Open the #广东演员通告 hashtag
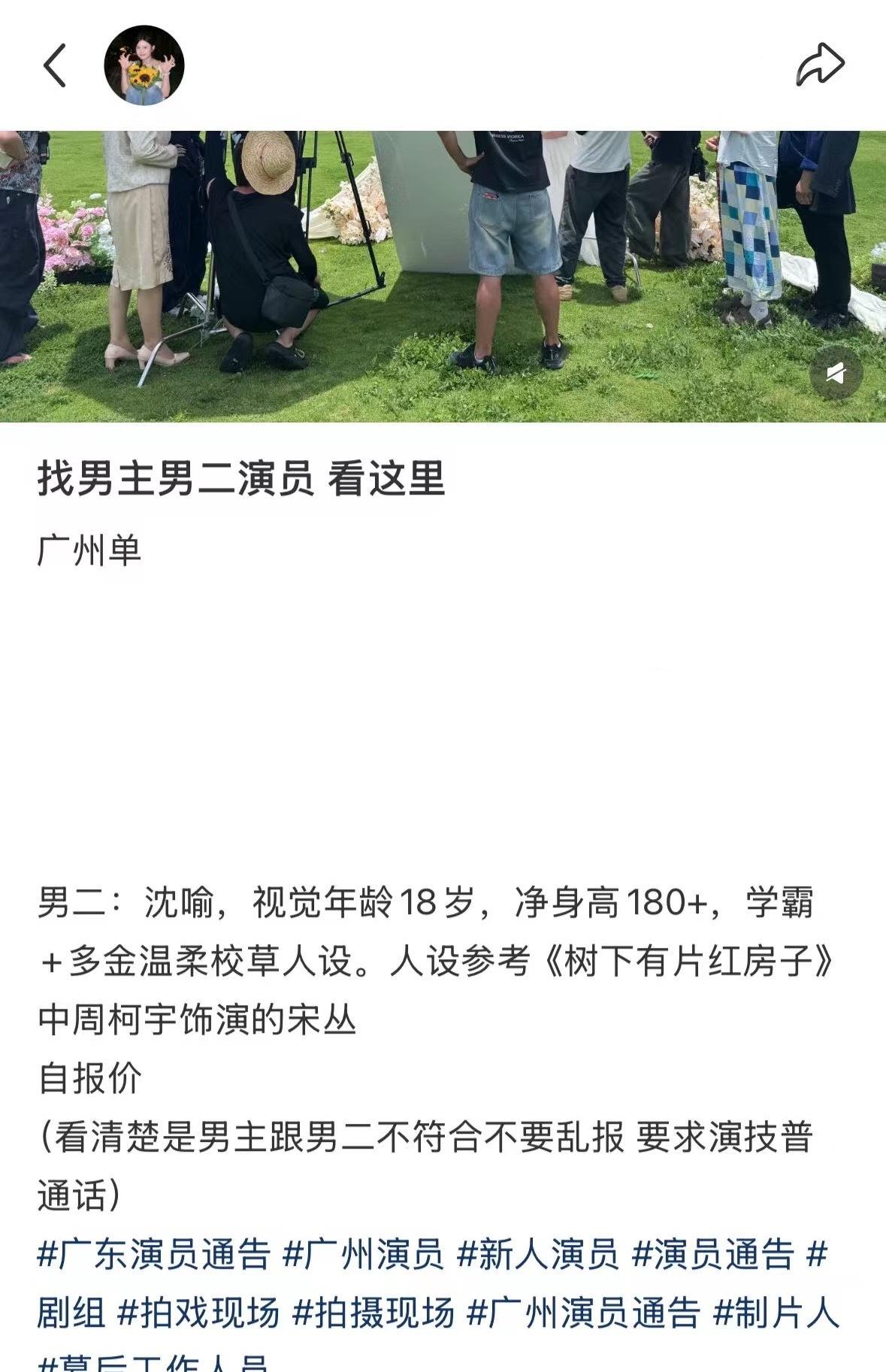886x1372 pixels. click(154, 1255)
